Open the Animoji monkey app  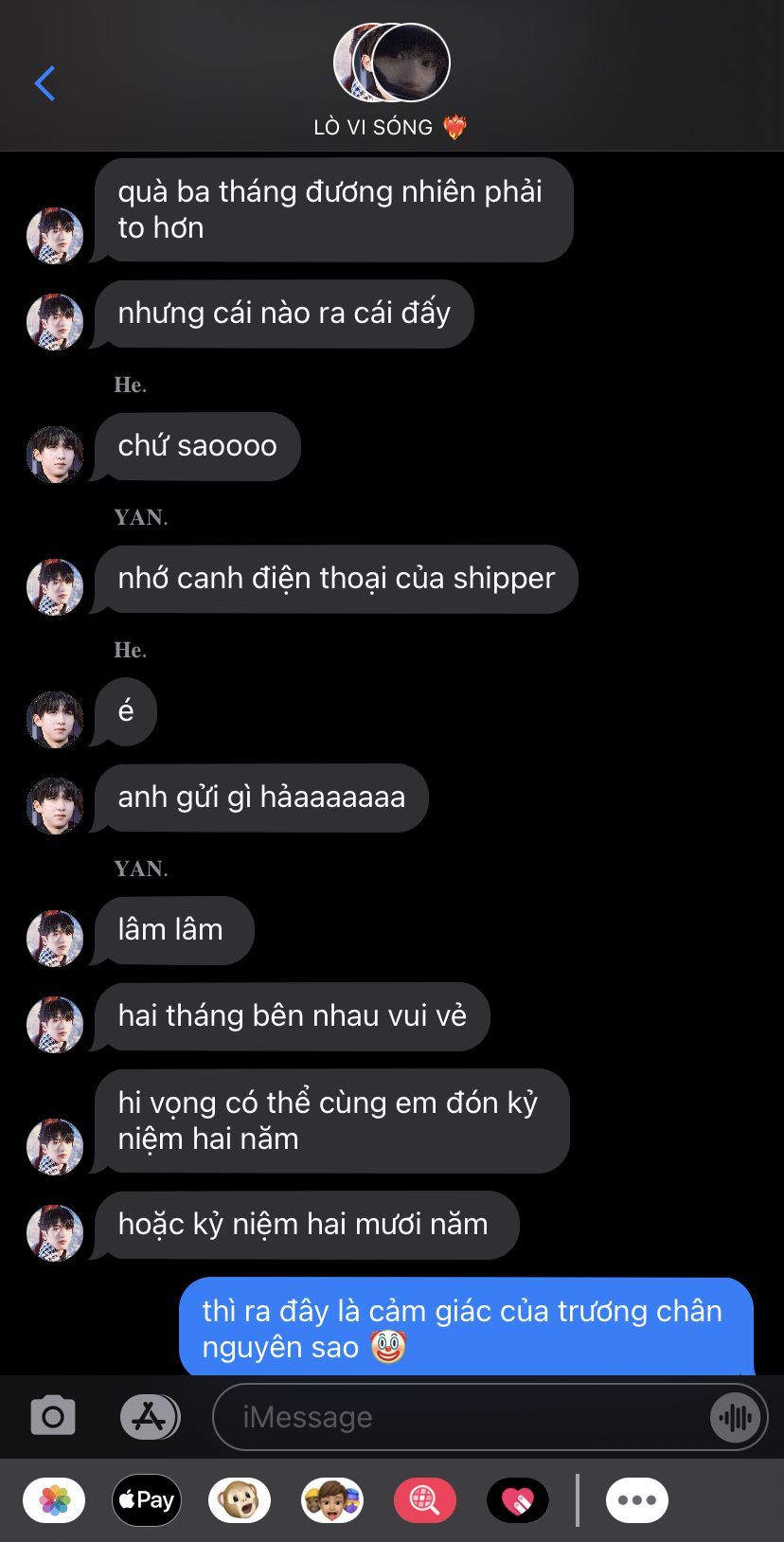pos(240,1500)
